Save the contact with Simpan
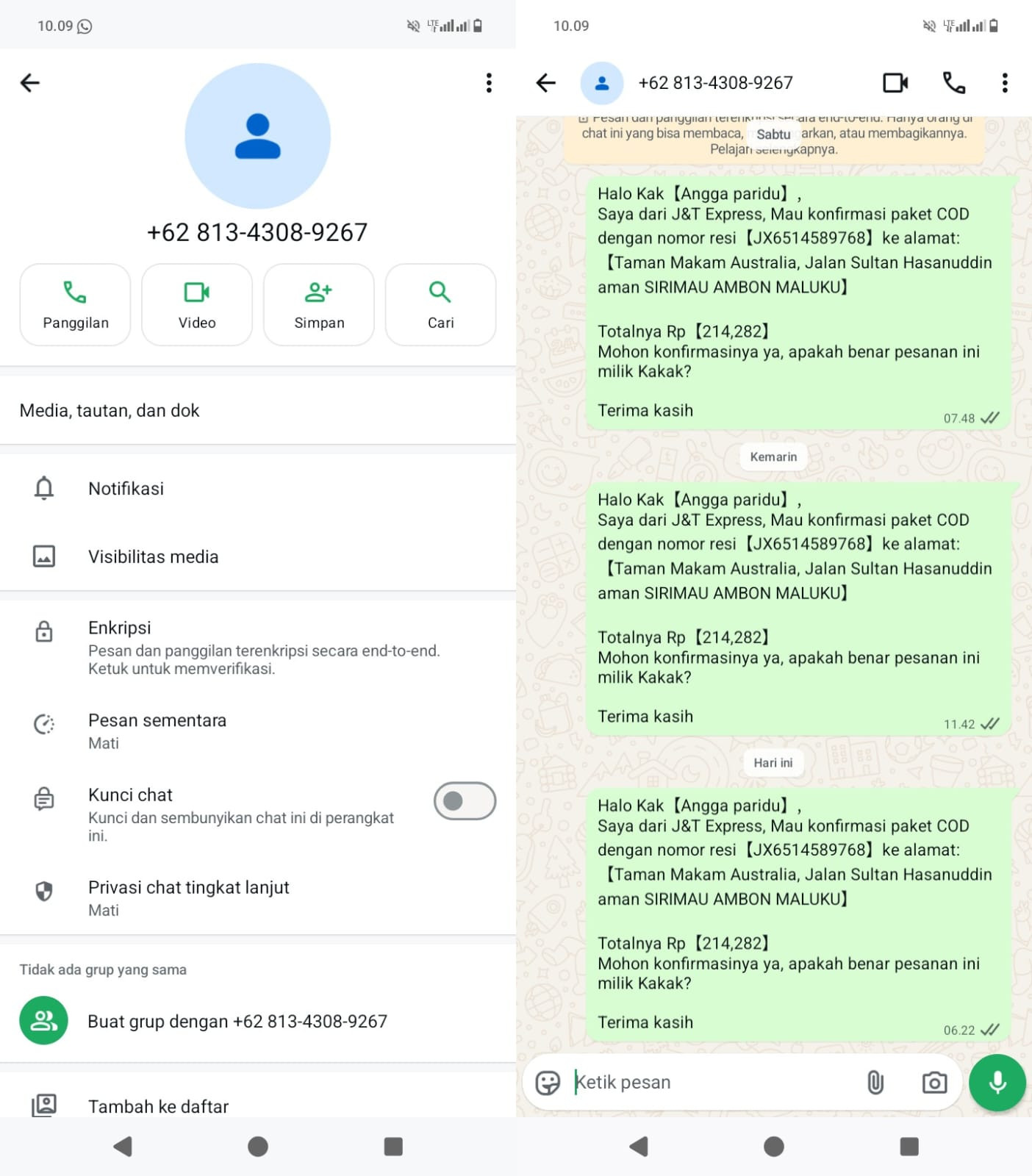The width and height of the screenshot is (1032, 1176). (x=319, y=304)
